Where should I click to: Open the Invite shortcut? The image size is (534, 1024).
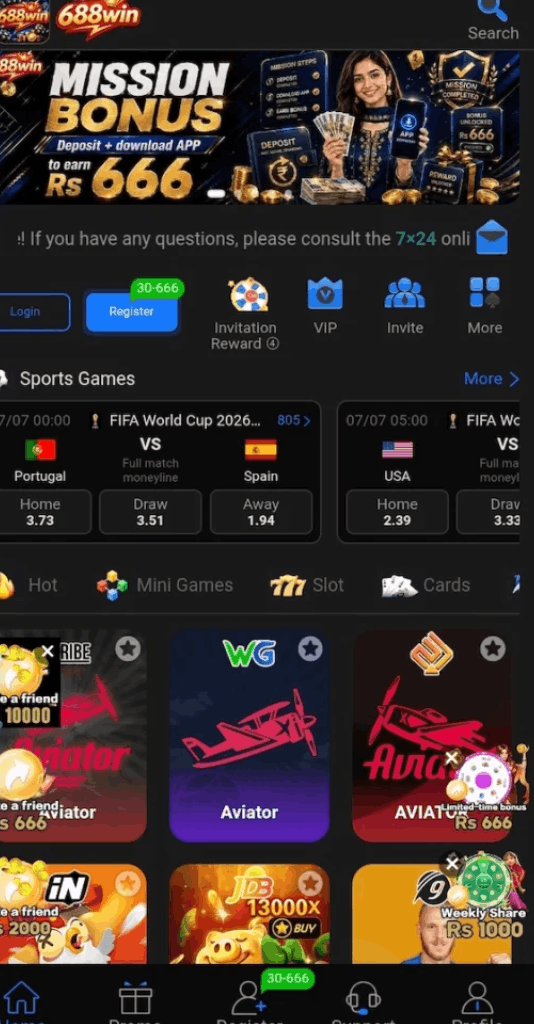(405, 307)
